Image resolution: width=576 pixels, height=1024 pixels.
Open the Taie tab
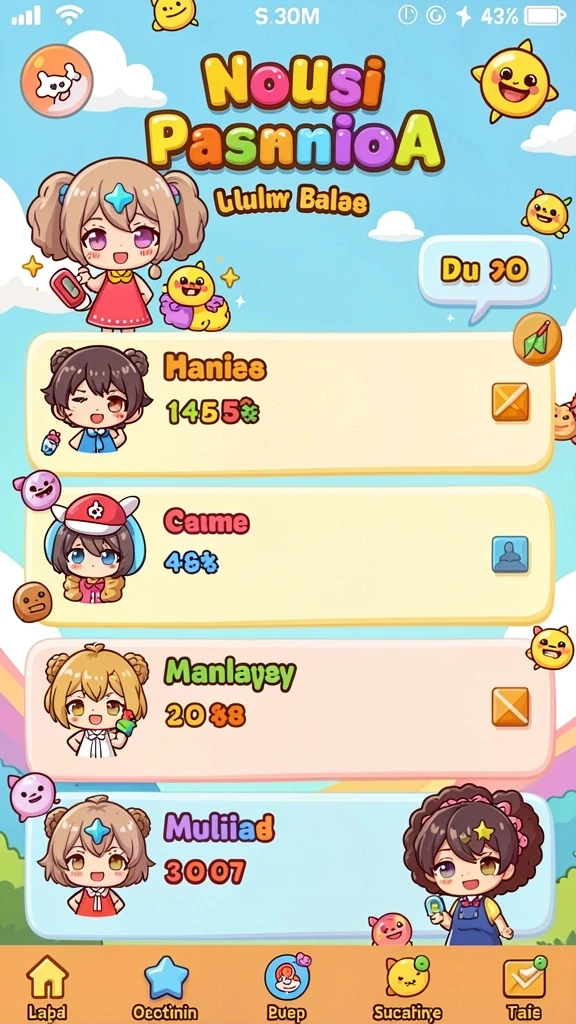[x=524, y=986]
